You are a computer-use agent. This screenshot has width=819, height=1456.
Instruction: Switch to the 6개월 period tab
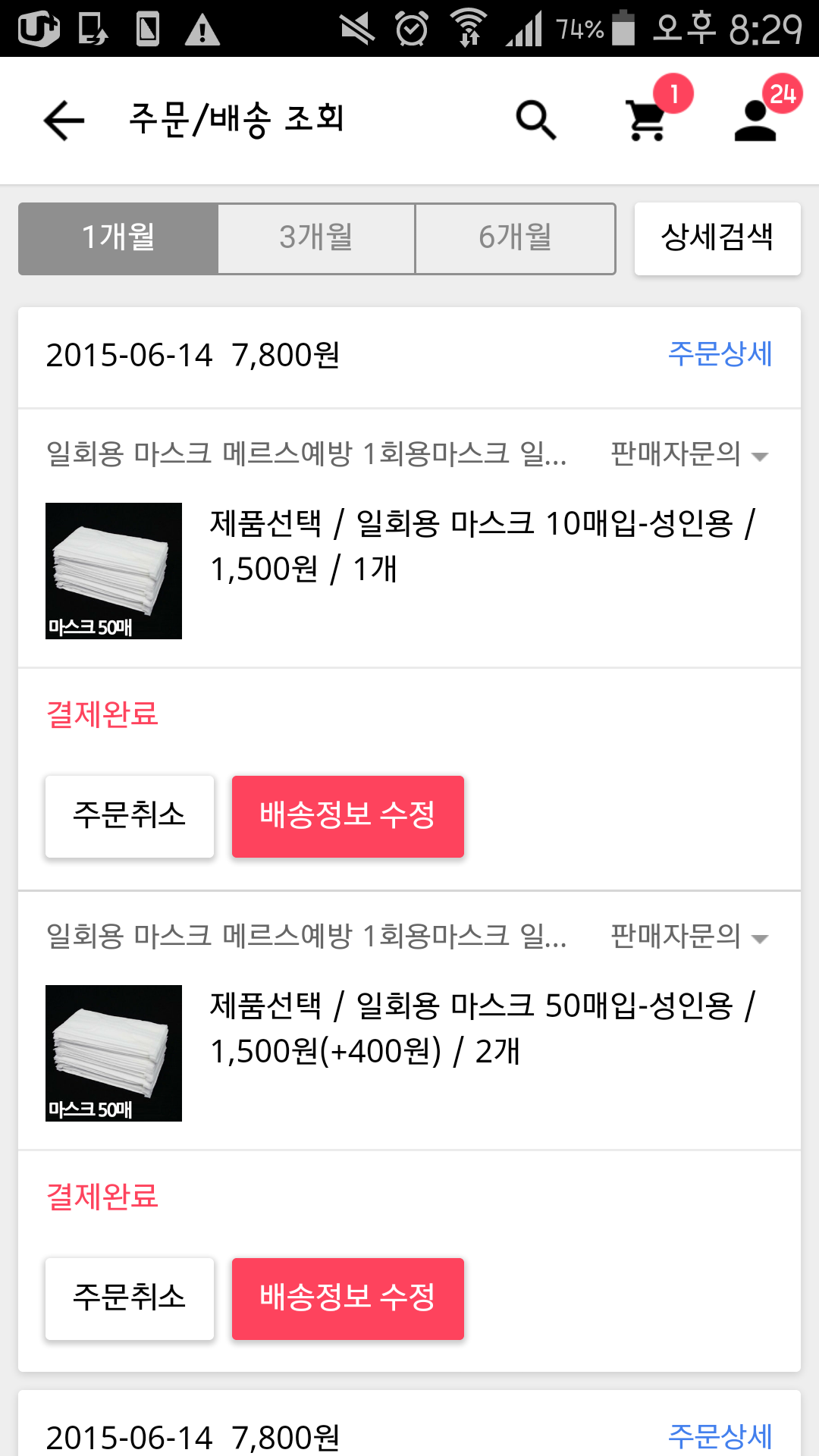click(515, 238)
